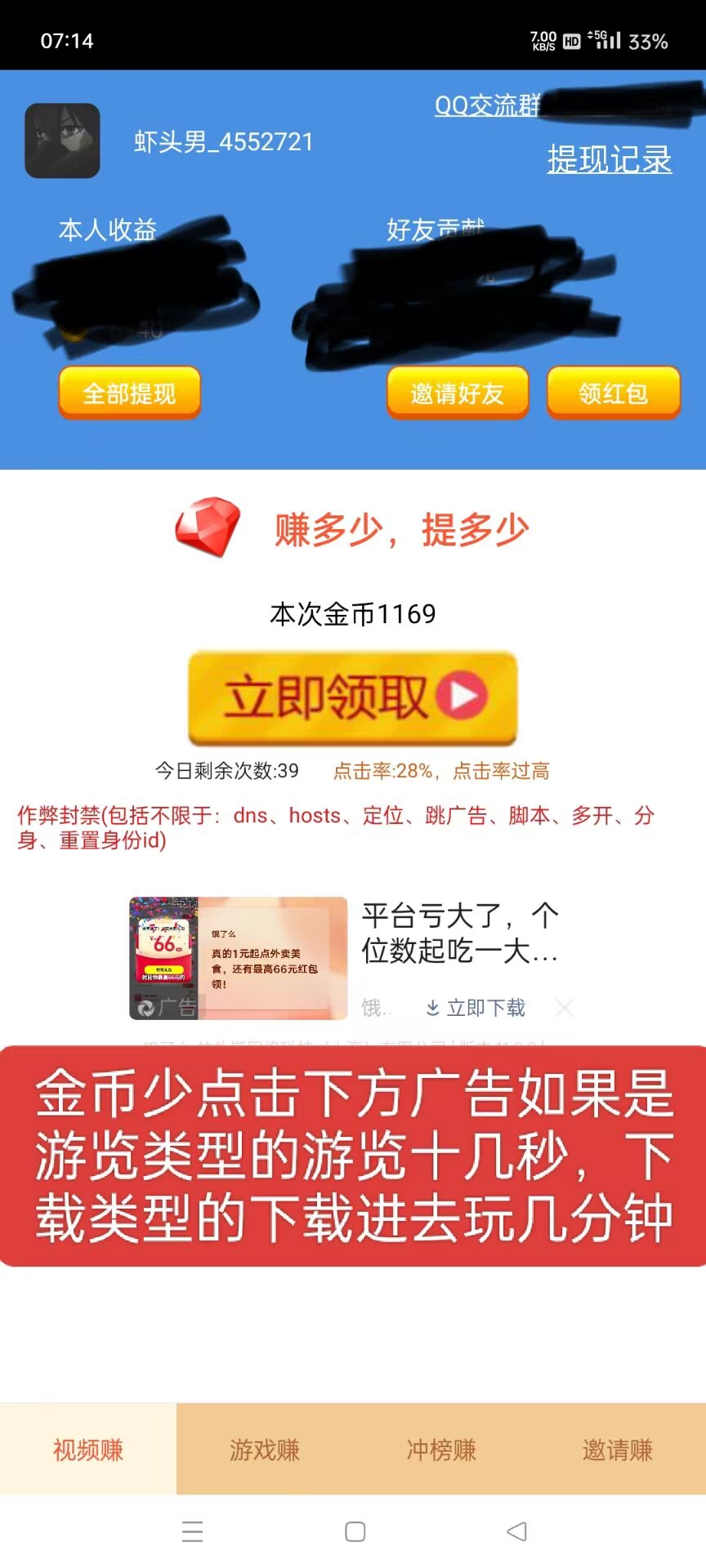Open the 提现记录 withdrawal records link

610,159
